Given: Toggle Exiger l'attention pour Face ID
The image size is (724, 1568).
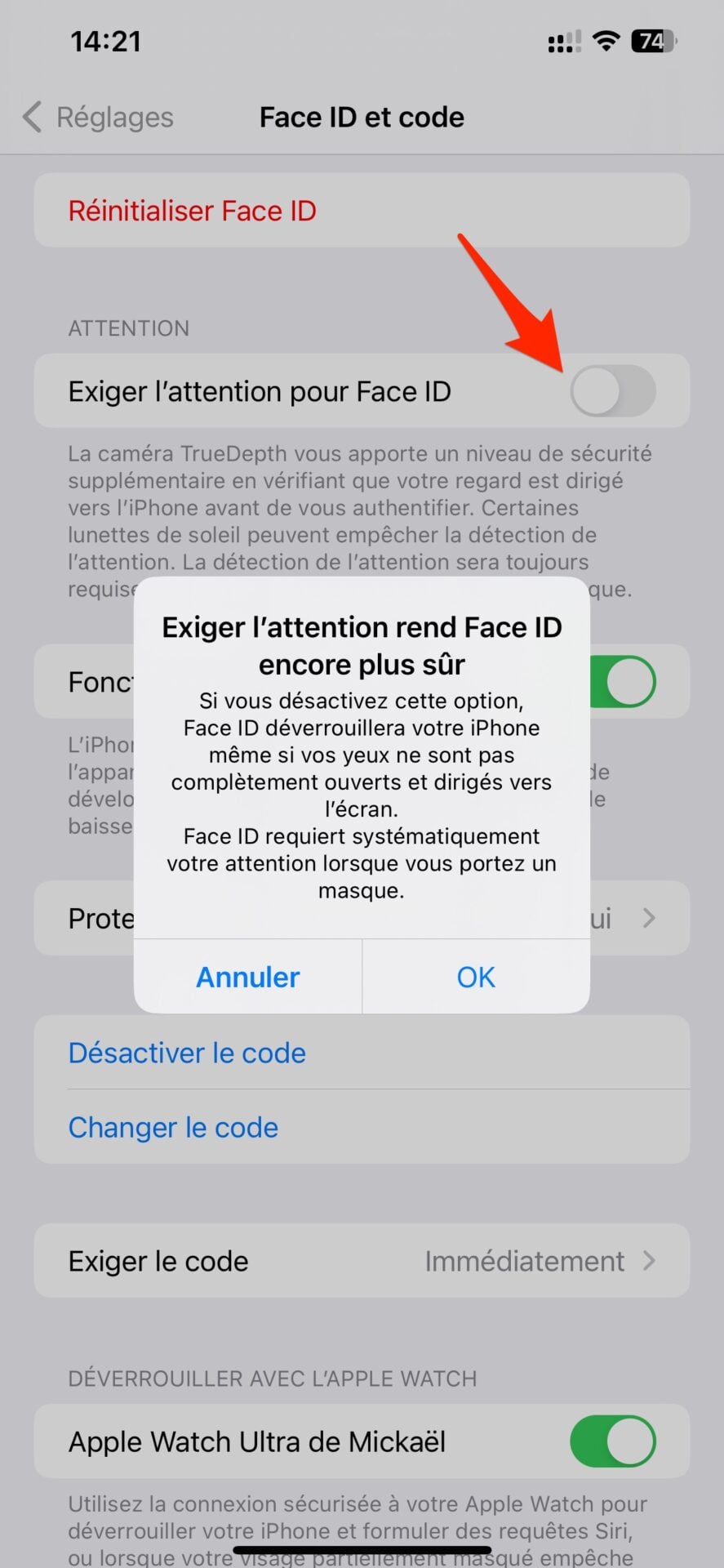Looking at the screenshot, I should coord(612,391).
